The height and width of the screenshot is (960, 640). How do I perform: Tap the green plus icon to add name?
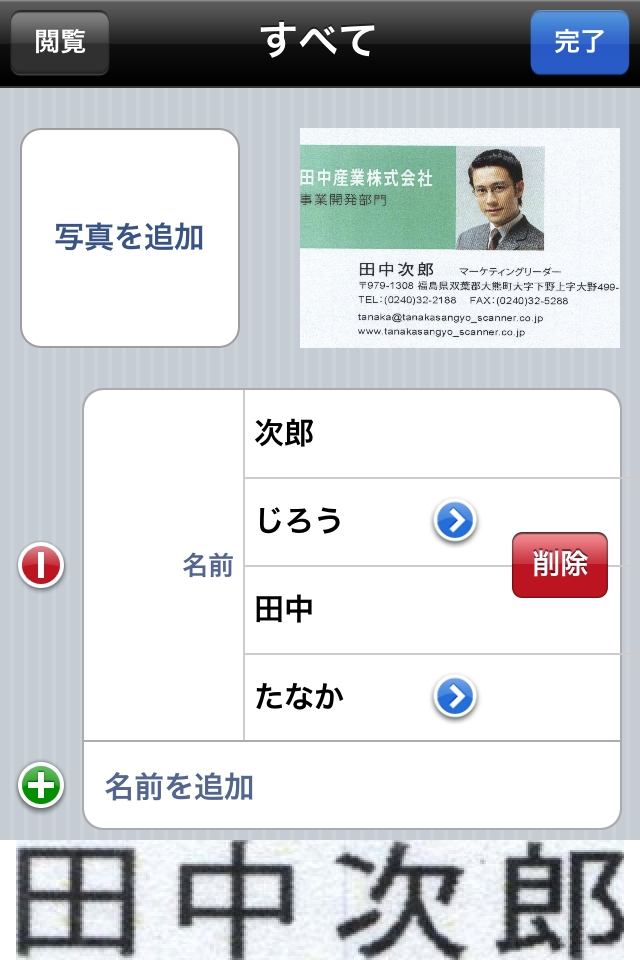coord(41,786)
